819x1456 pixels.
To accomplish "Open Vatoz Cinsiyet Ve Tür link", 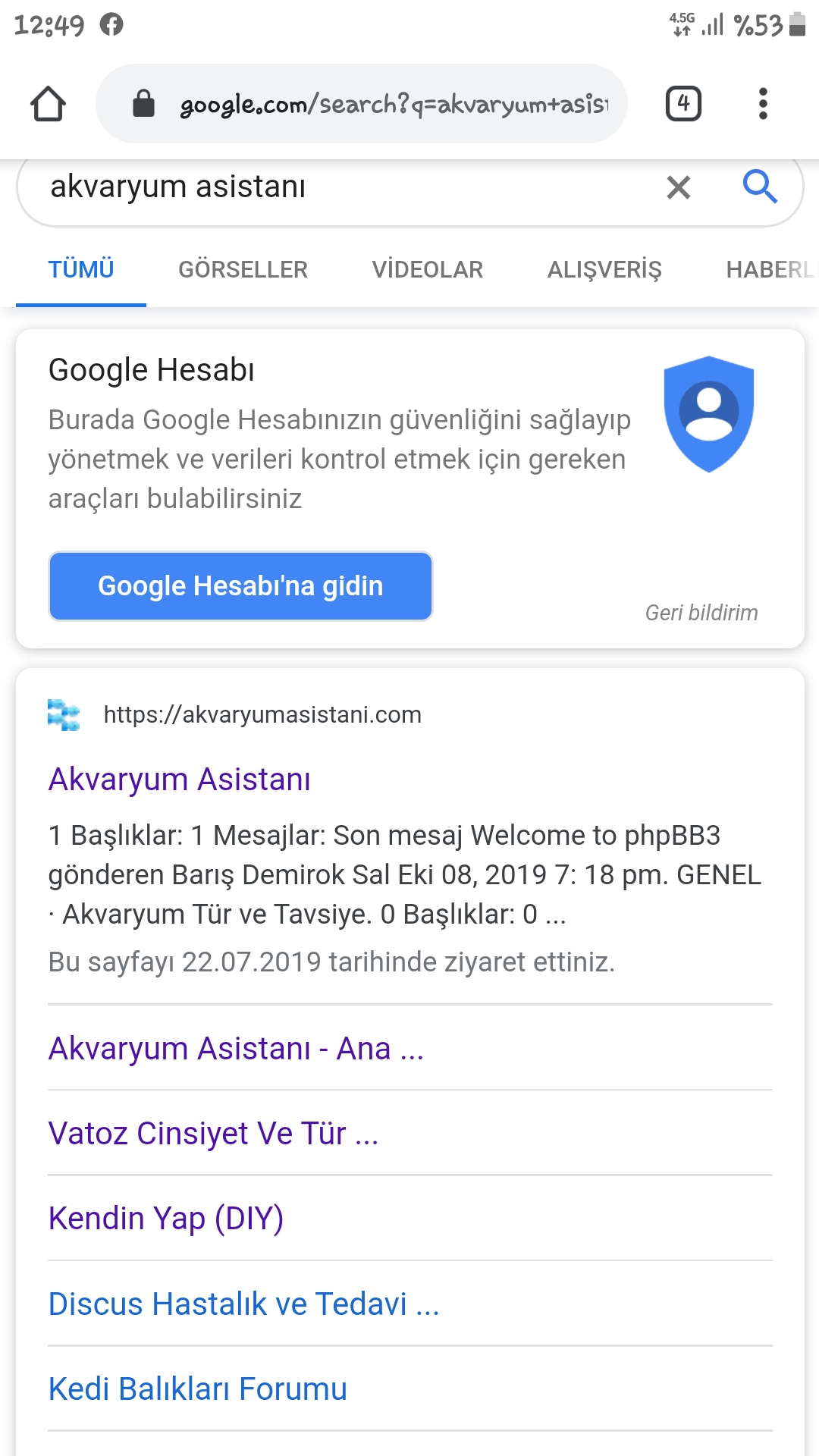I will click(x=213, y=1133).
